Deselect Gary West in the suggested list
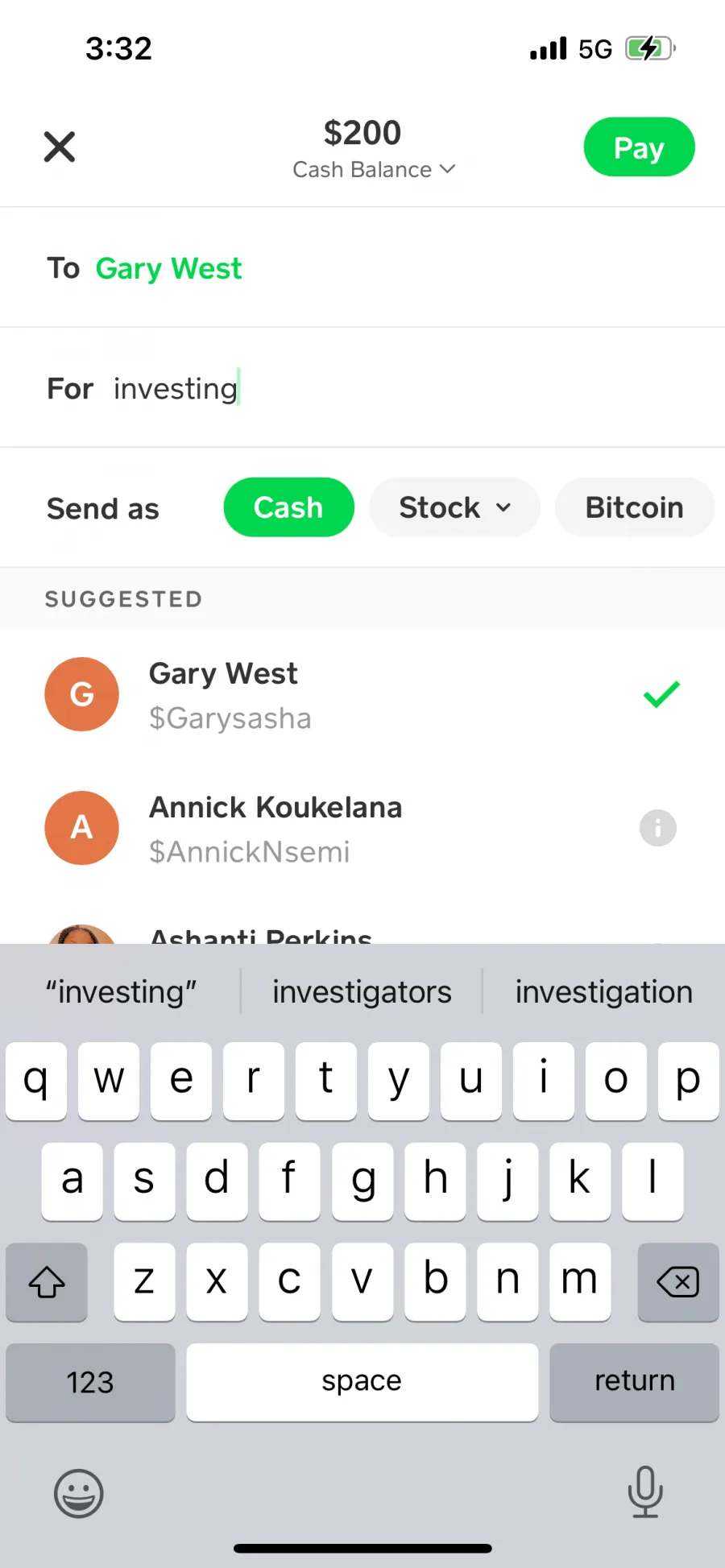The height and width of the screenshot is (1568, 725). pyautogui.click(x=362, y=694)
